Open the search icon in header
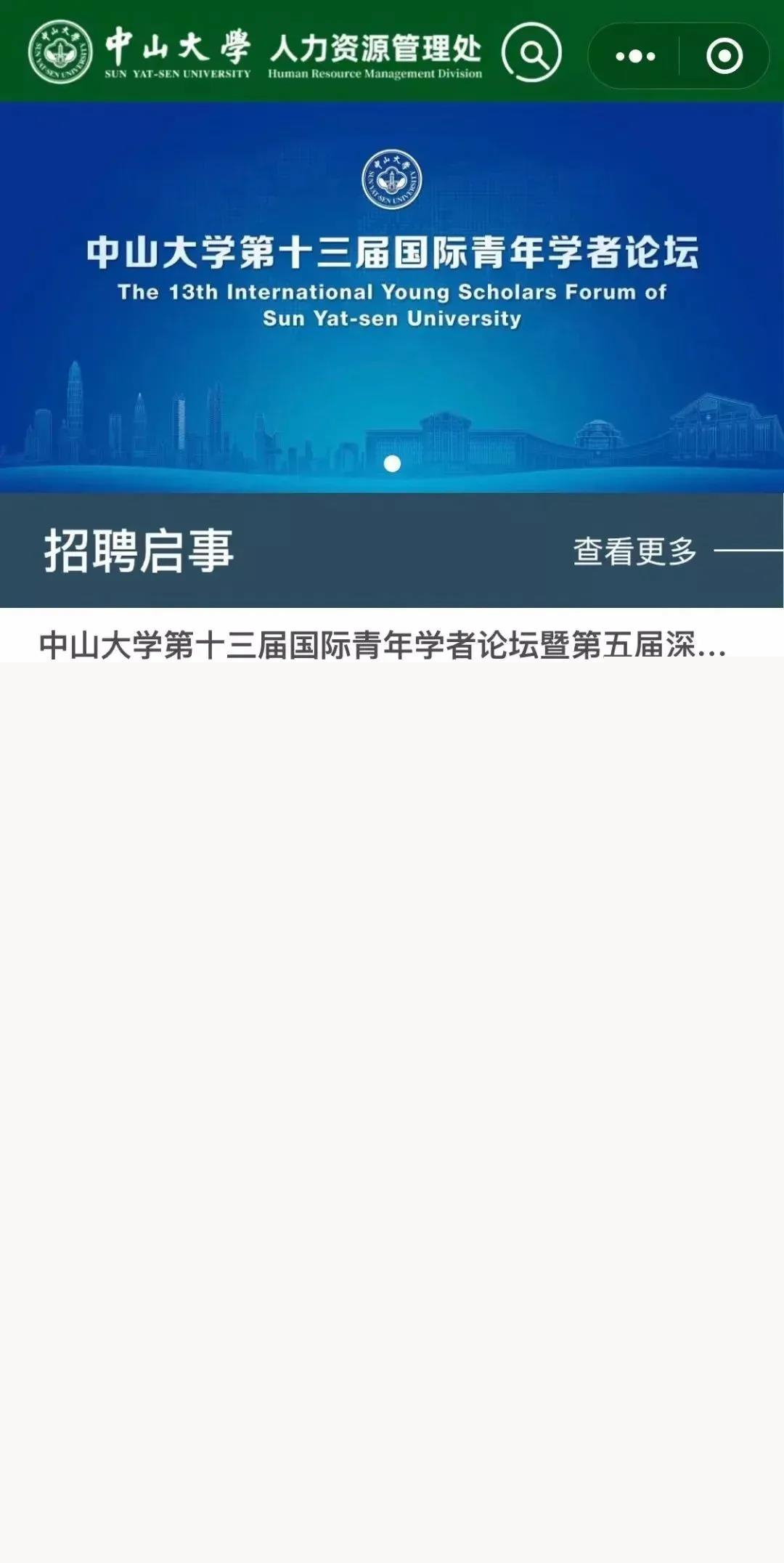 pos(532,53)
